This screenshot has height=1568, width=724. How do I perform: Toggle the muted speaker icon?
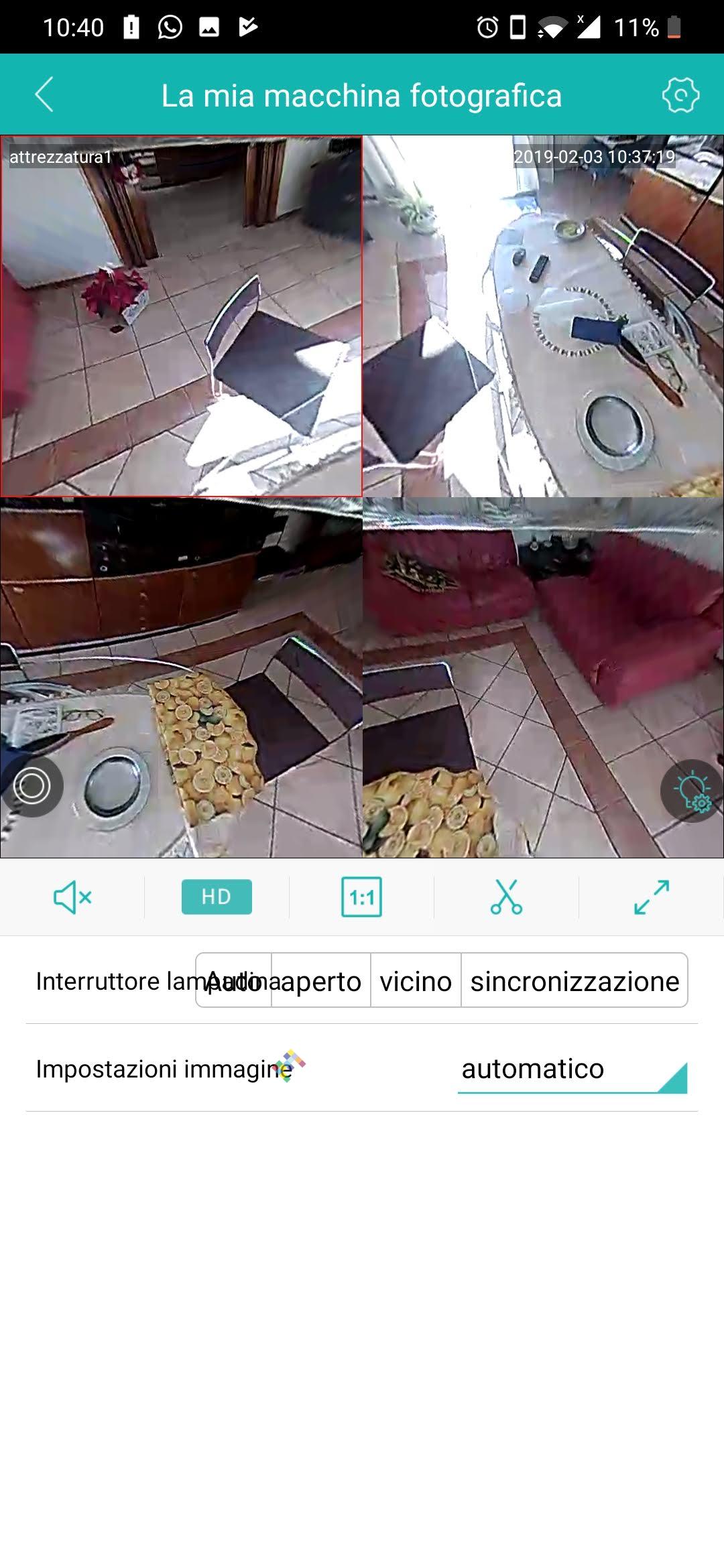click(x=72, y=897)
